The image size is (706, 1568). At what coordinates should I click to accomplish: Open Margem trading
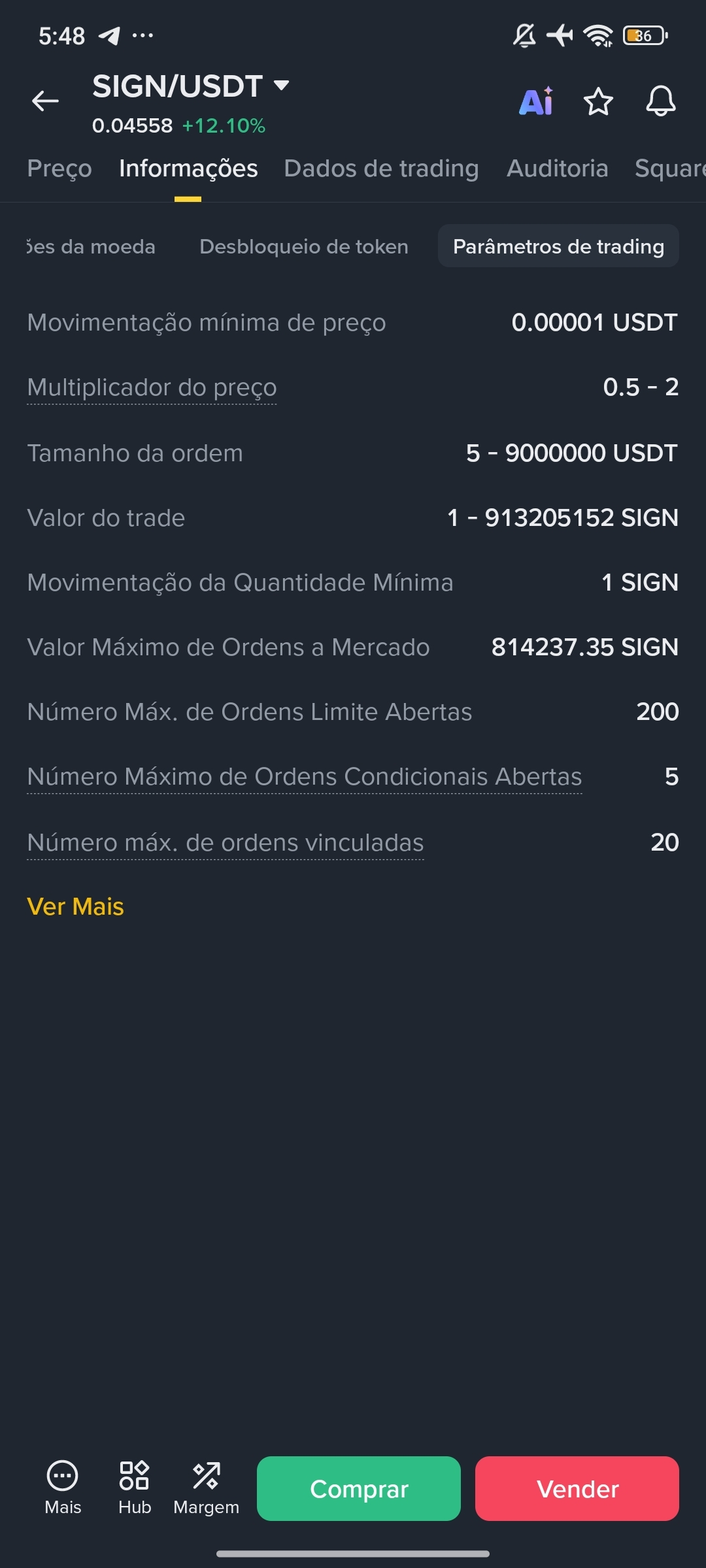[206, 1488]
